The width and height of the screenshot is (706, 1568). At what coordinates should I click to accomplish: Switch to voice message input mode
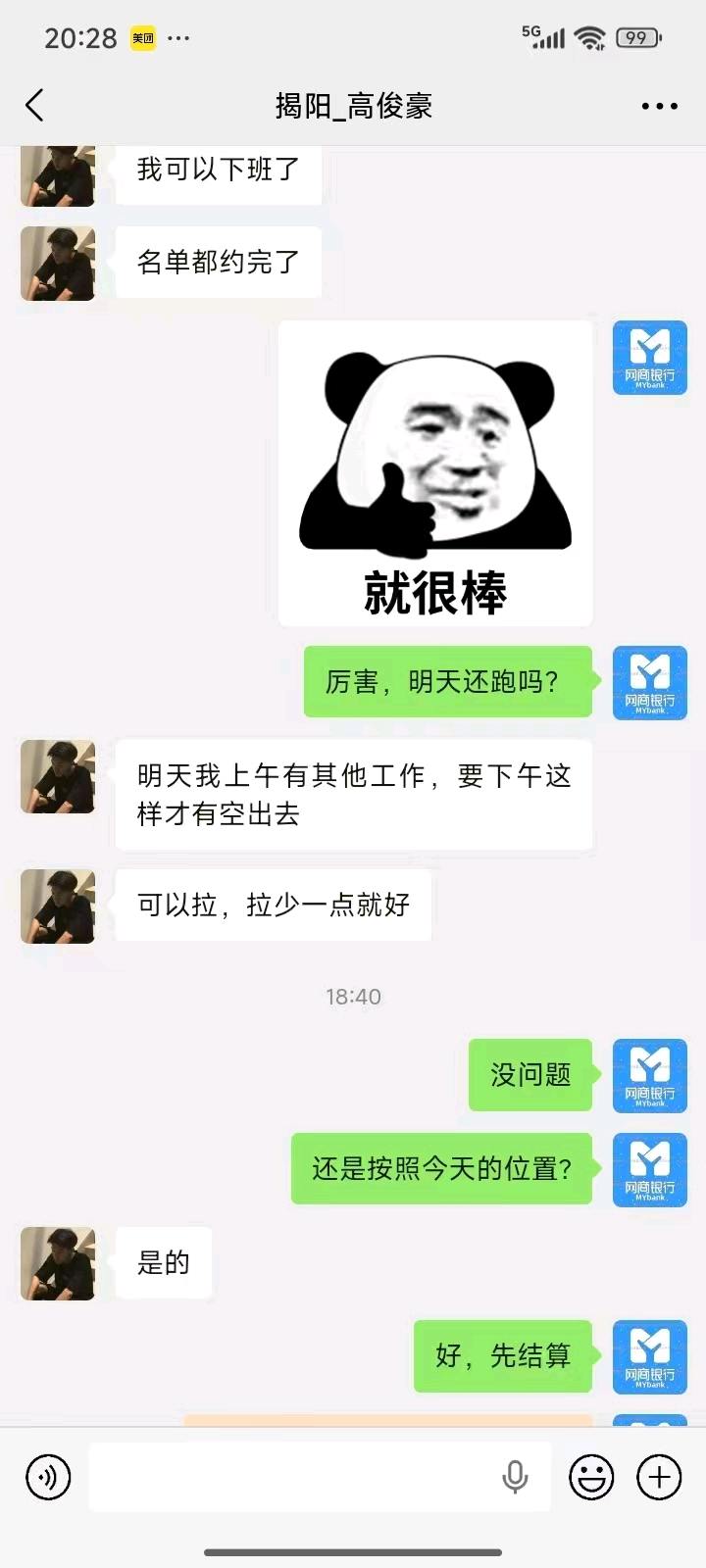coord(46,1477)
